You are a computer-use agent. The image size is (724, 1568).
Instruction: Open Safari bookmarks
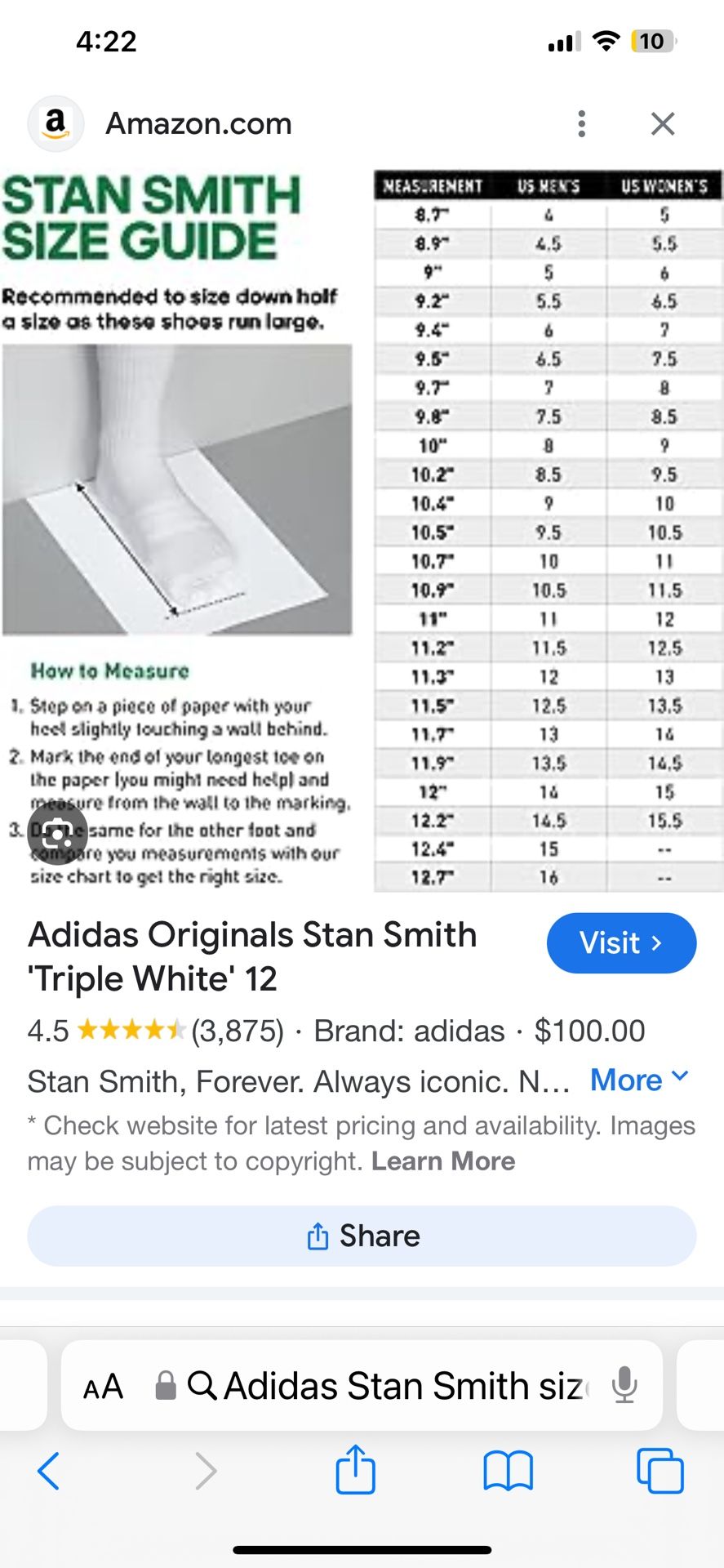tap(508, 1471)
